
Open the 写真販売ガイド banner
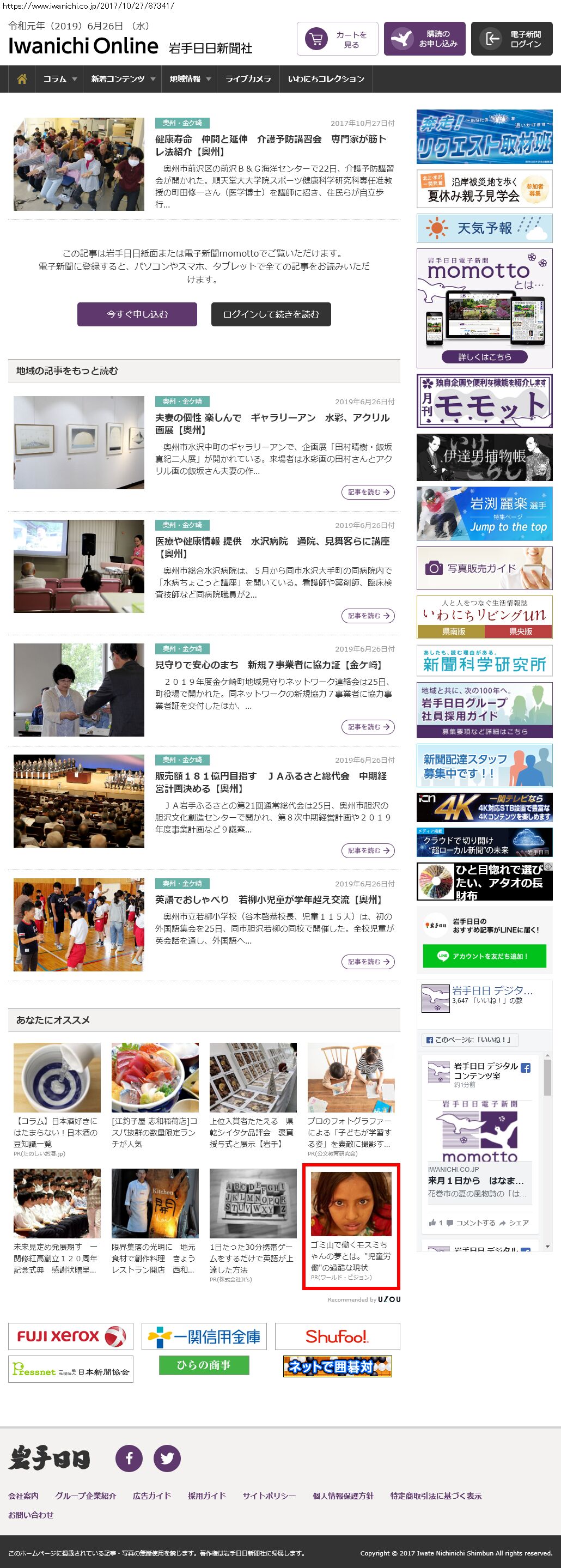click(x=484, y=568)
